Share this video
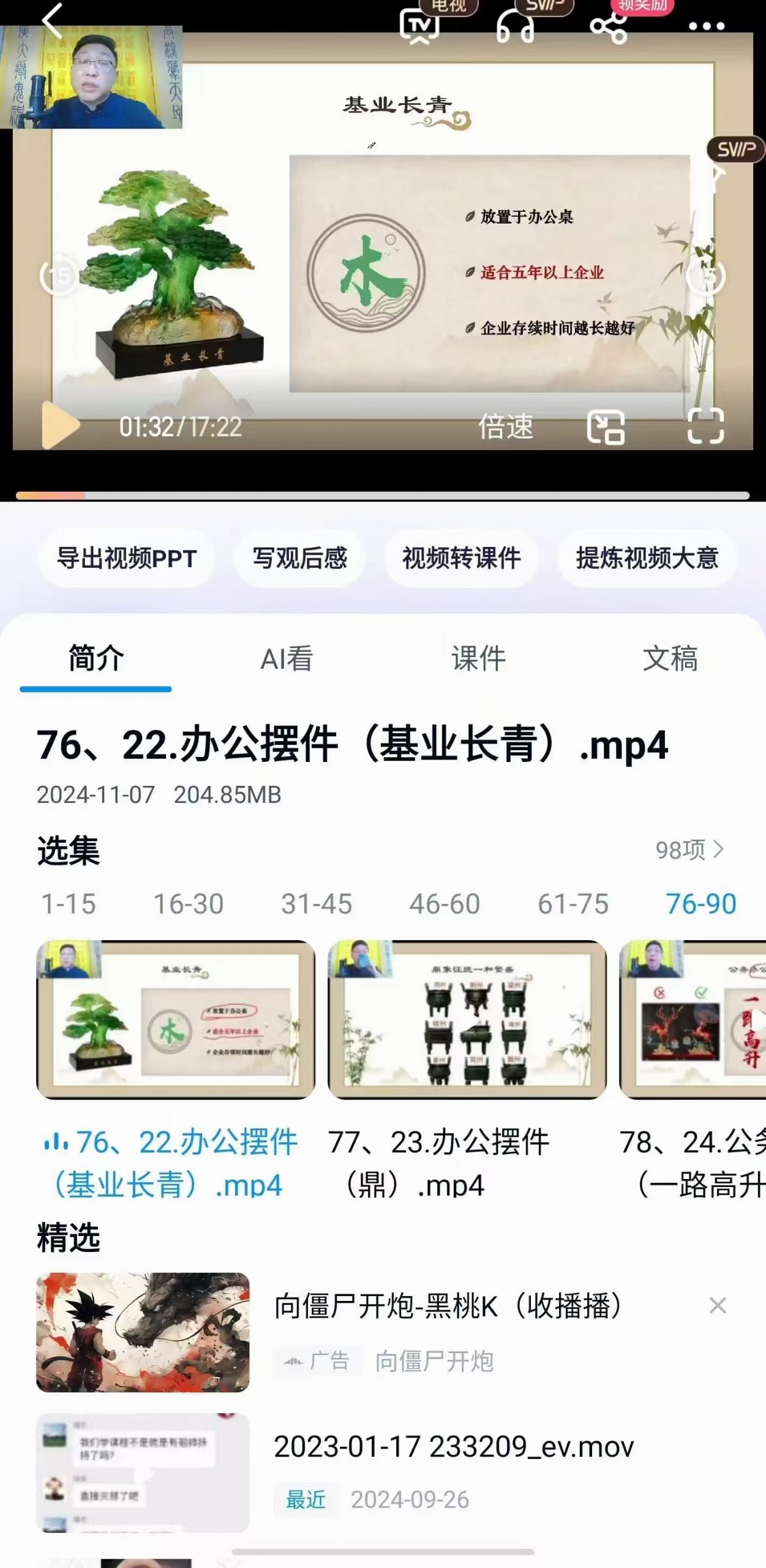Screen dimensions: 766x1568 pyautogui.click(x=608, y=27)
